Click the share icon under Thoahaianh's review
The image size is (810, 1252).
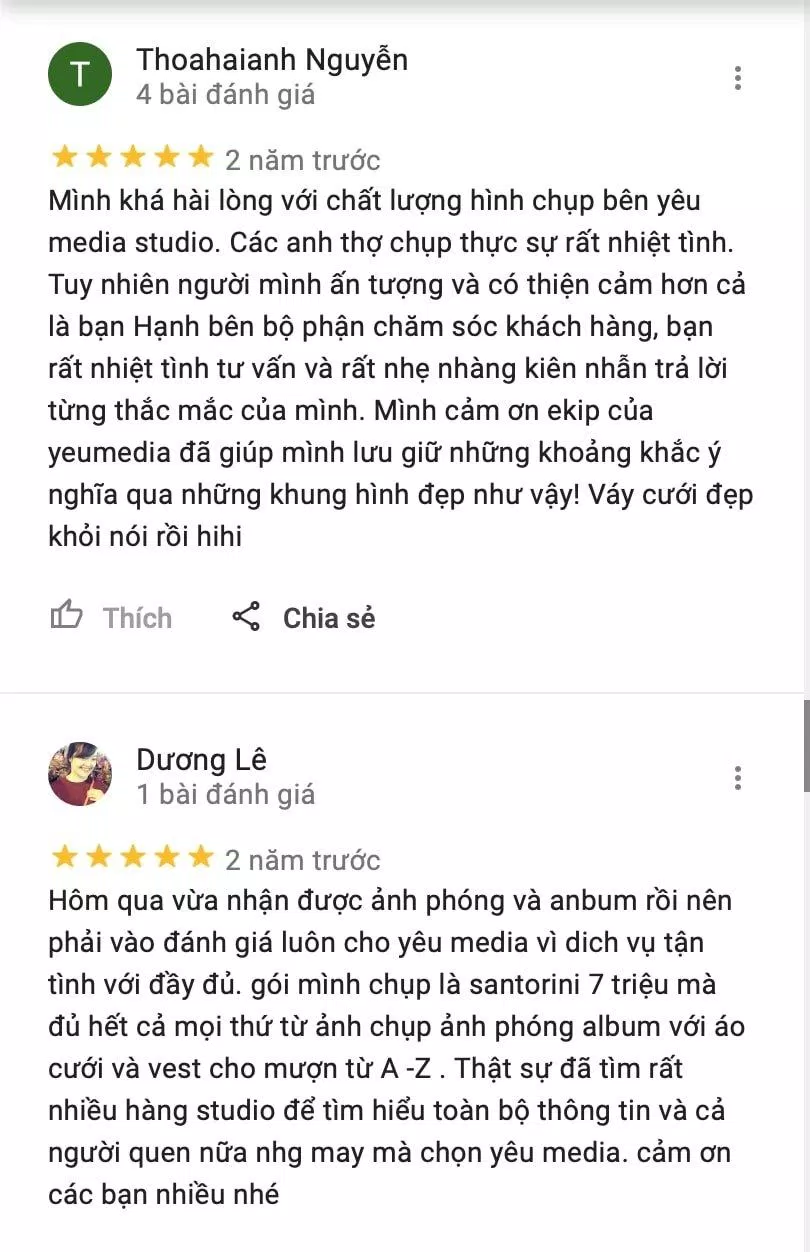249,615
